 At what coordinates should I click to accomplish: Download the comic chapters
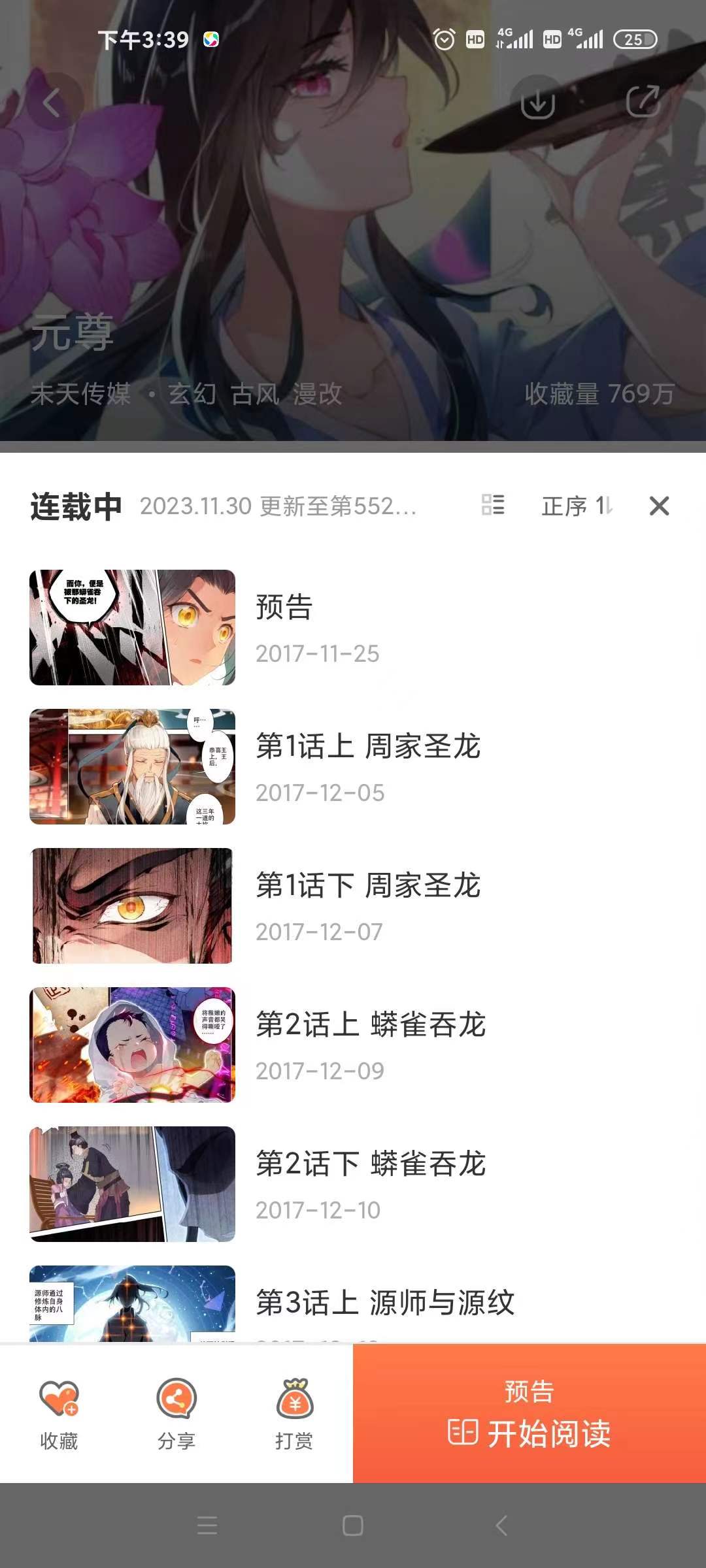537,103
